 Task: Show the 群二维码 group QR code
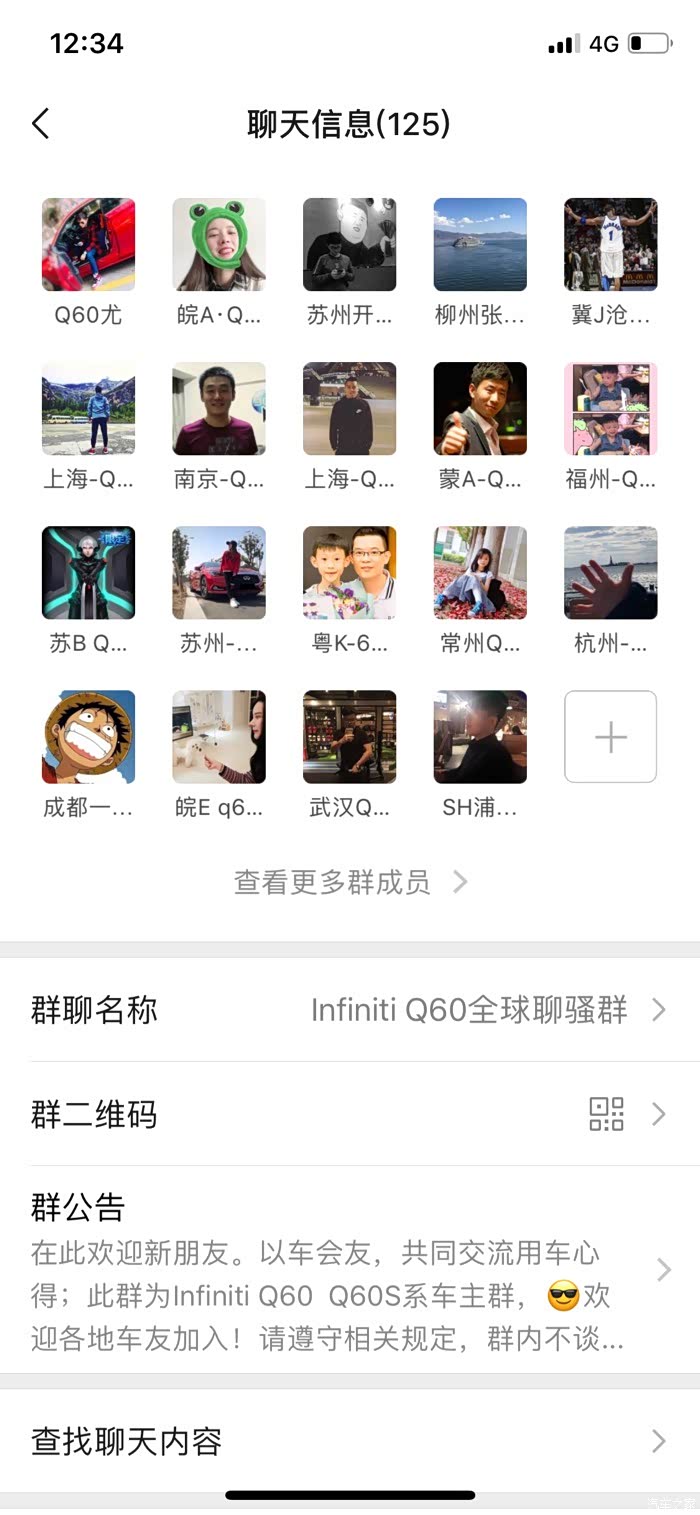click(350, 1114)
